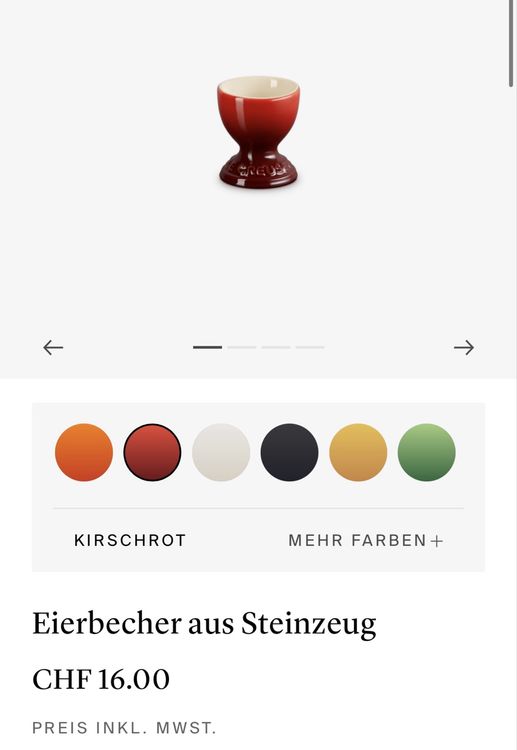Image resolution: width=517 pixels, height=750 pixels.
Task: Expand Mehr Farben to see more colors
Action: (366, 540)
